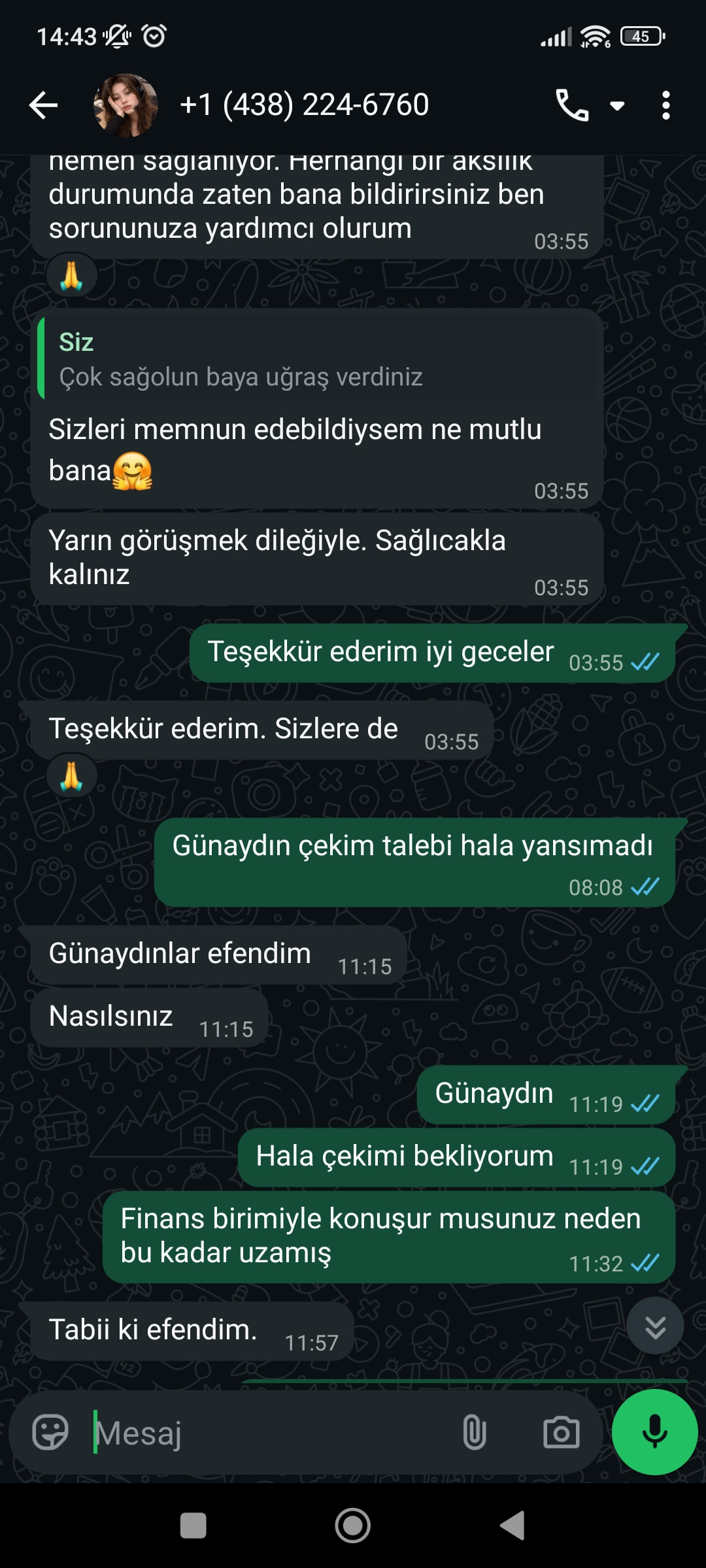
Task: Expand the call options dropdown arrow
Action: [617, 106]
